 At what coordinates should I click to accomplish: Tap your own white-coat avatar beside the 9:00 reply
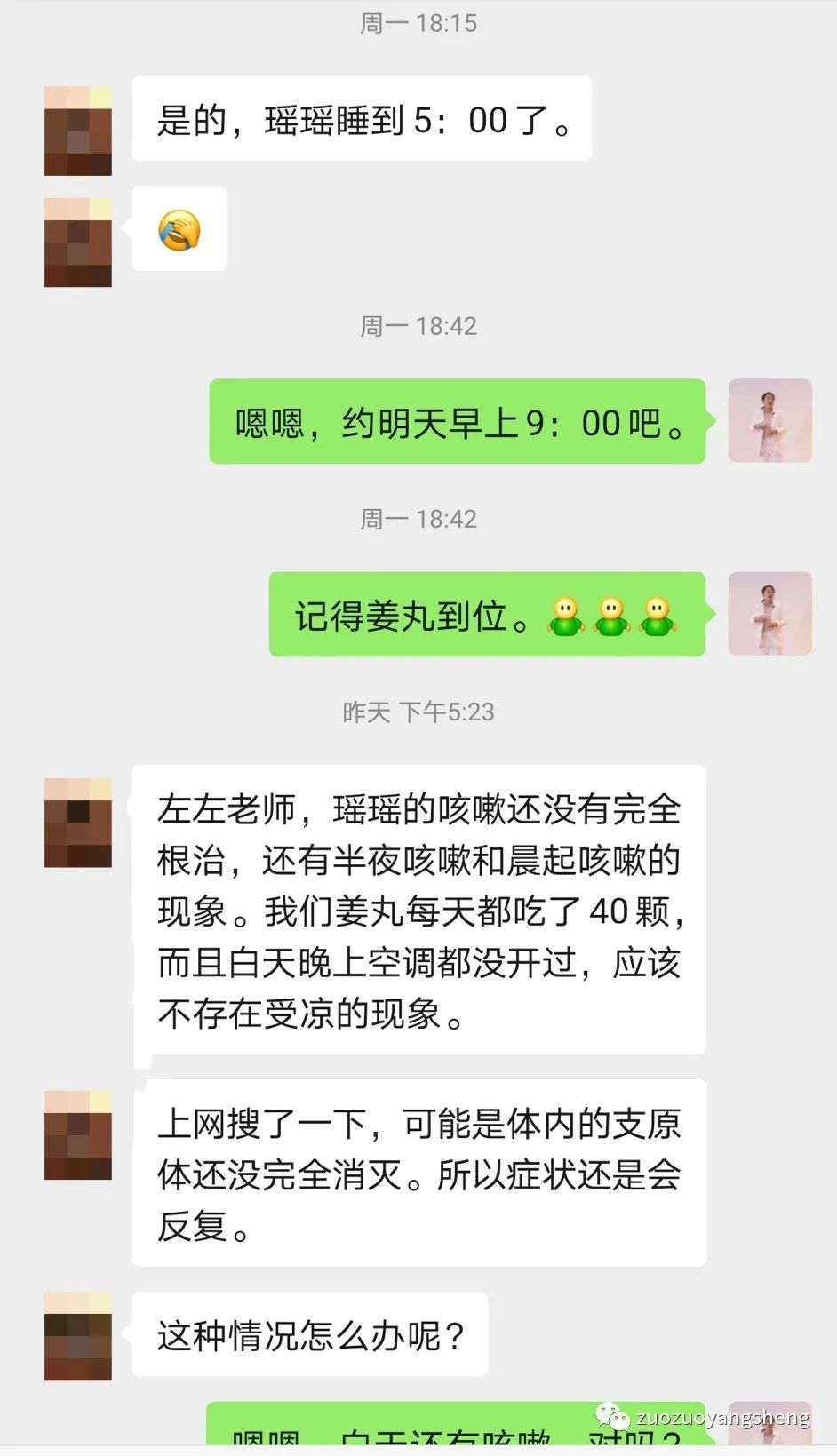click(770, 421)
